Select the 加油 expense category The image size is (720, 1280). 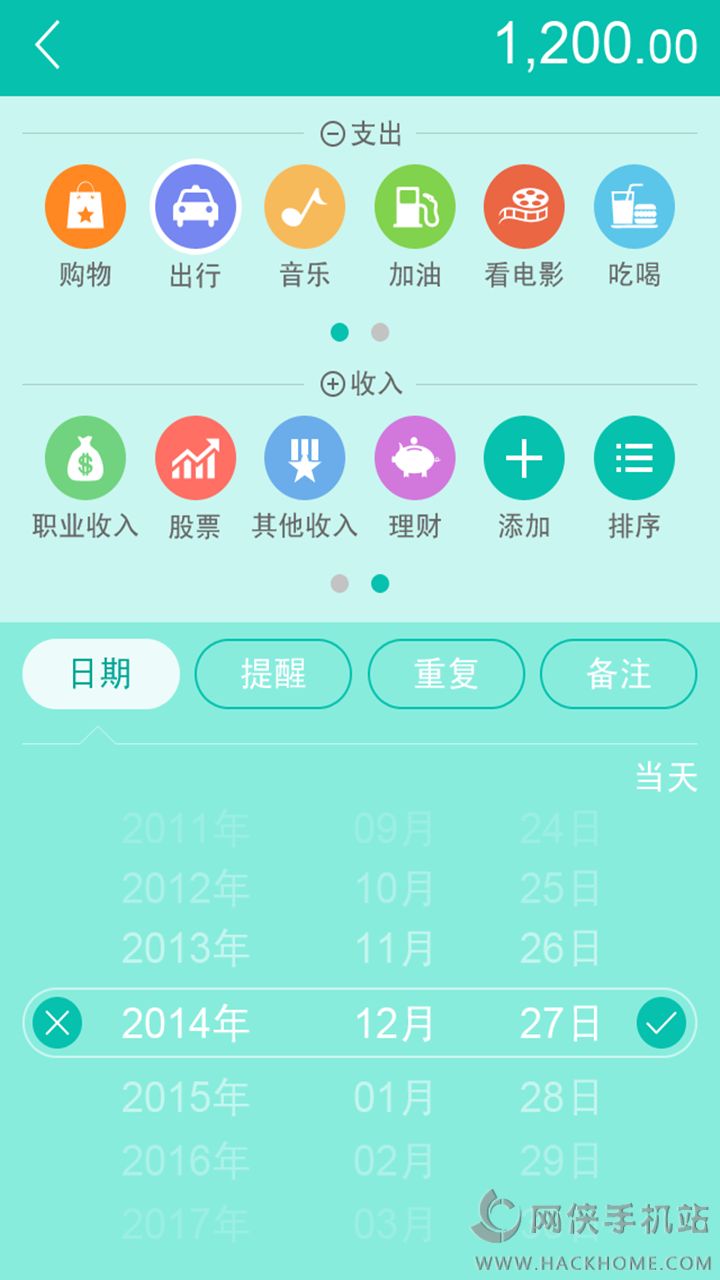coord(415,207)
